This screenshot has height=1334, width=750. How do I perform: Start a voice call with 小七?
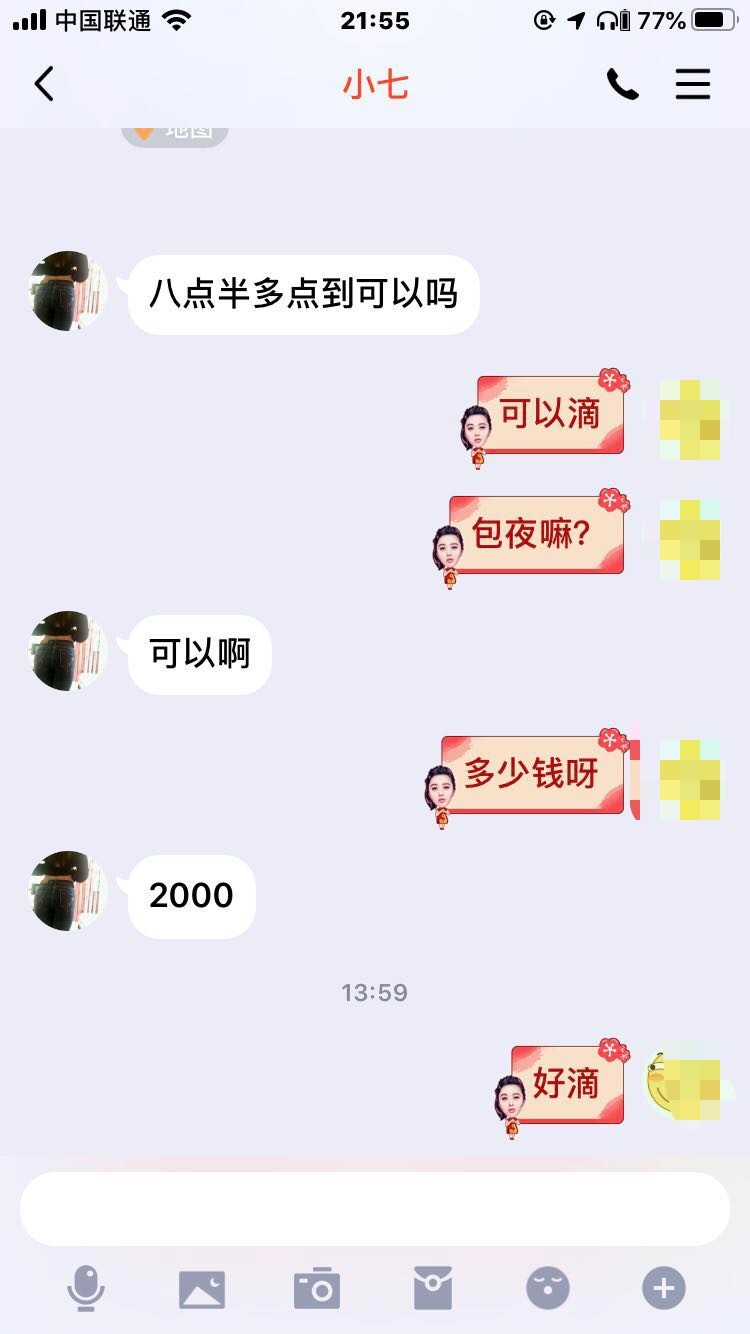click(622, 84)
